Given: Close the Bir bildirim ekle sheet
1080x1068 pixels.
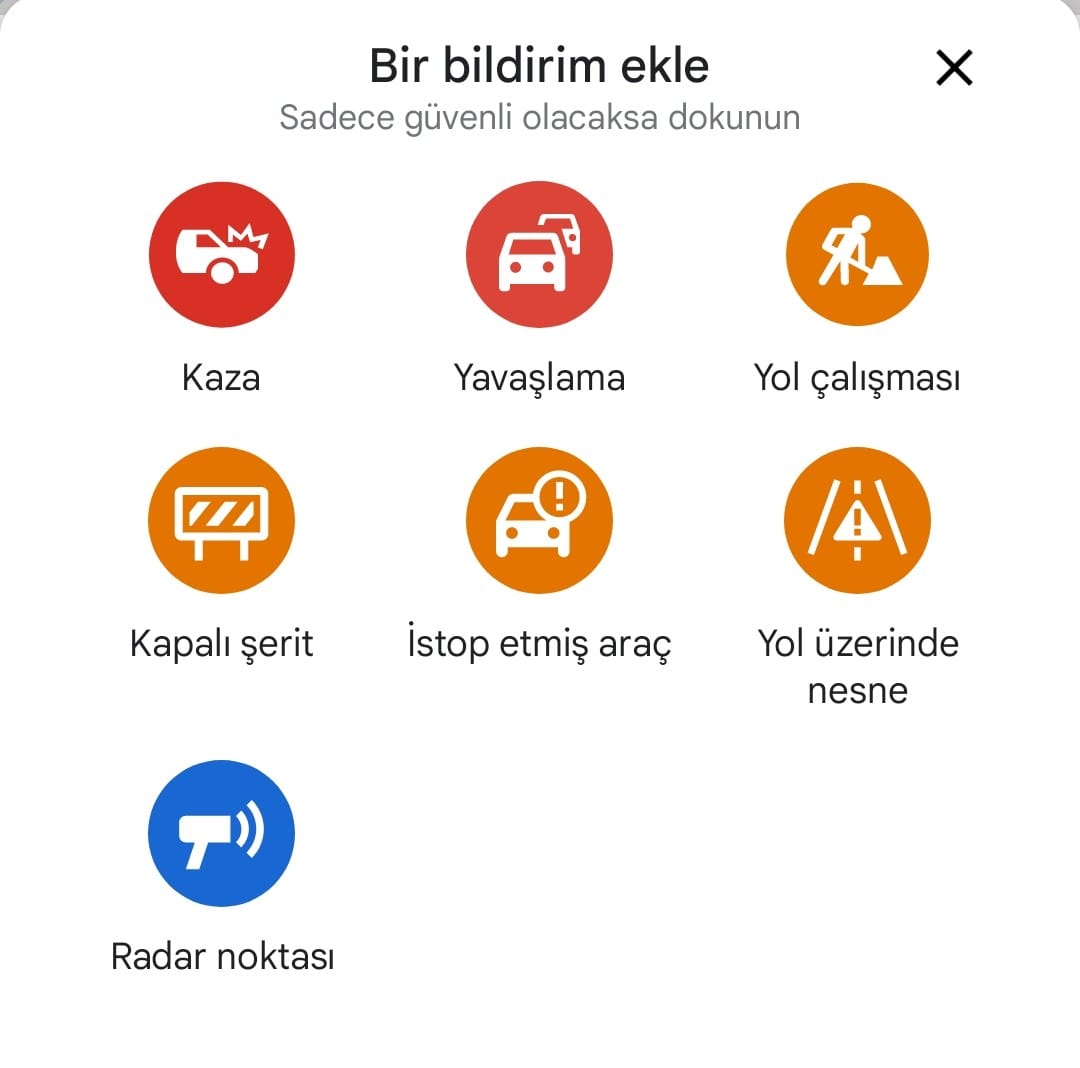Looking at the screenshot, I should [x=953, y=68].
